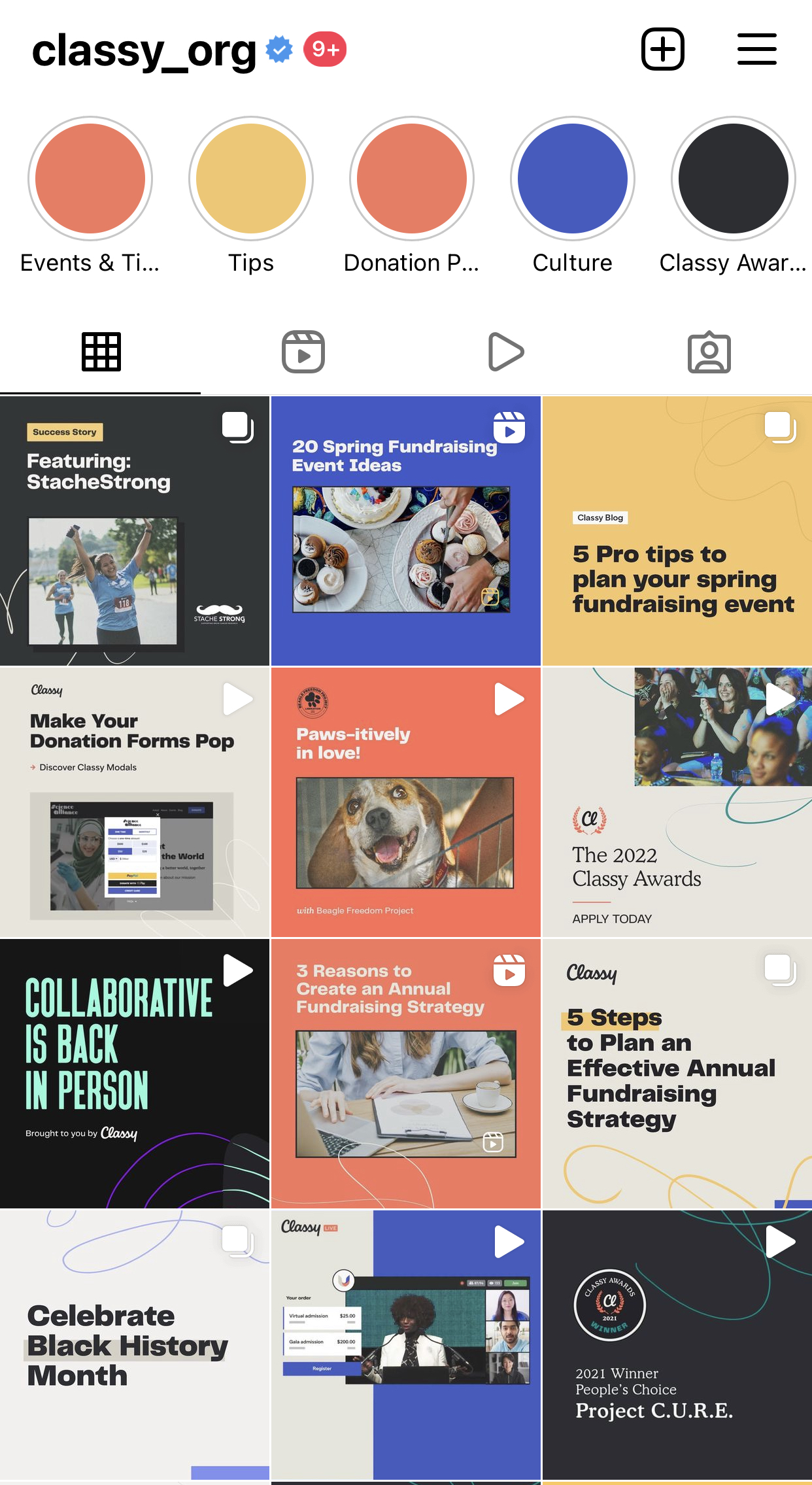Open the Events & Ti... story highlight
The height and width of the screenshot is (1485, 812).
[90, 179]
